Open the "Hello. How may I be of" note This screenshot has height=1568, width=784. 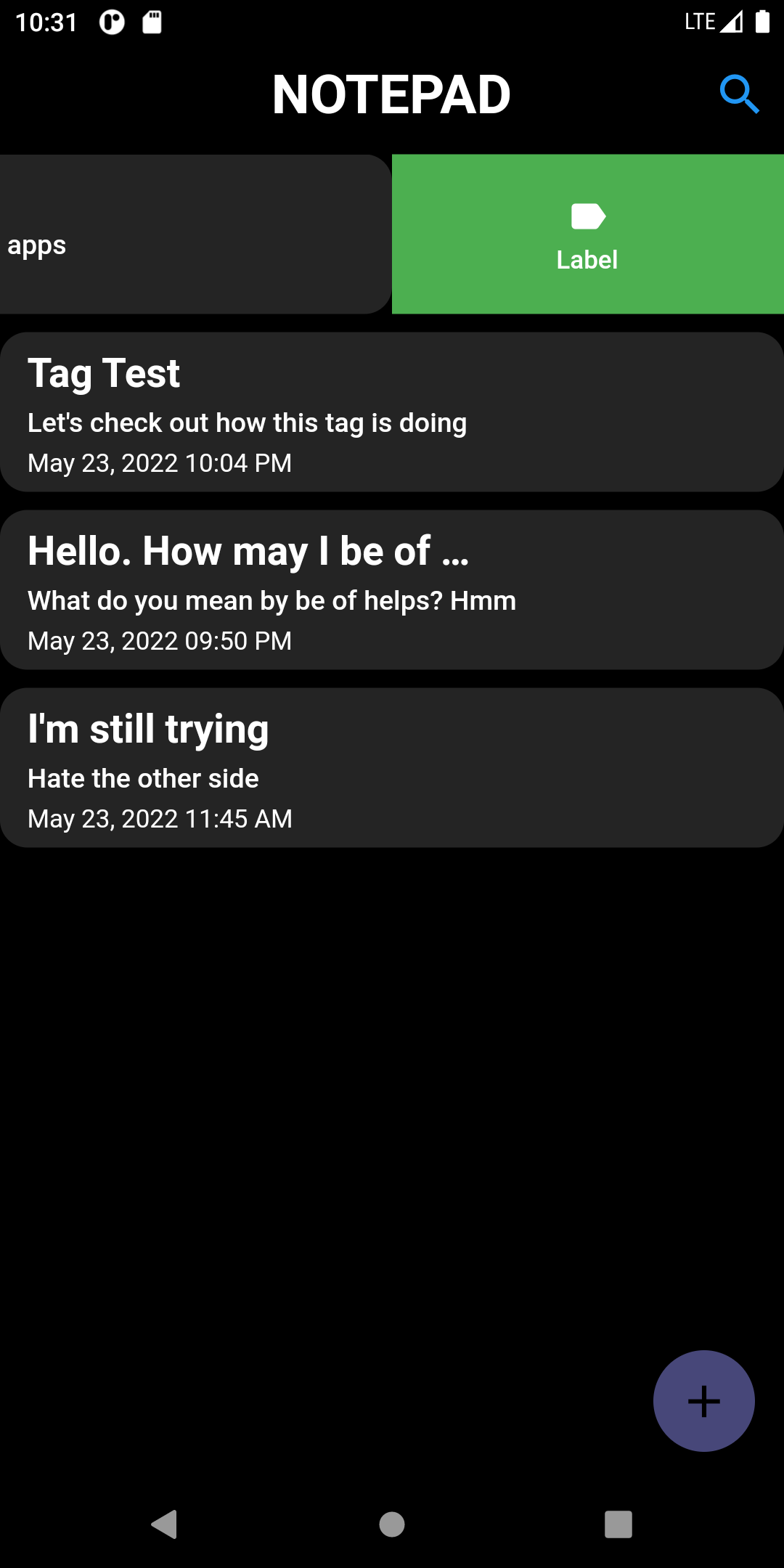pyautogui.click(x=392, y=589)
